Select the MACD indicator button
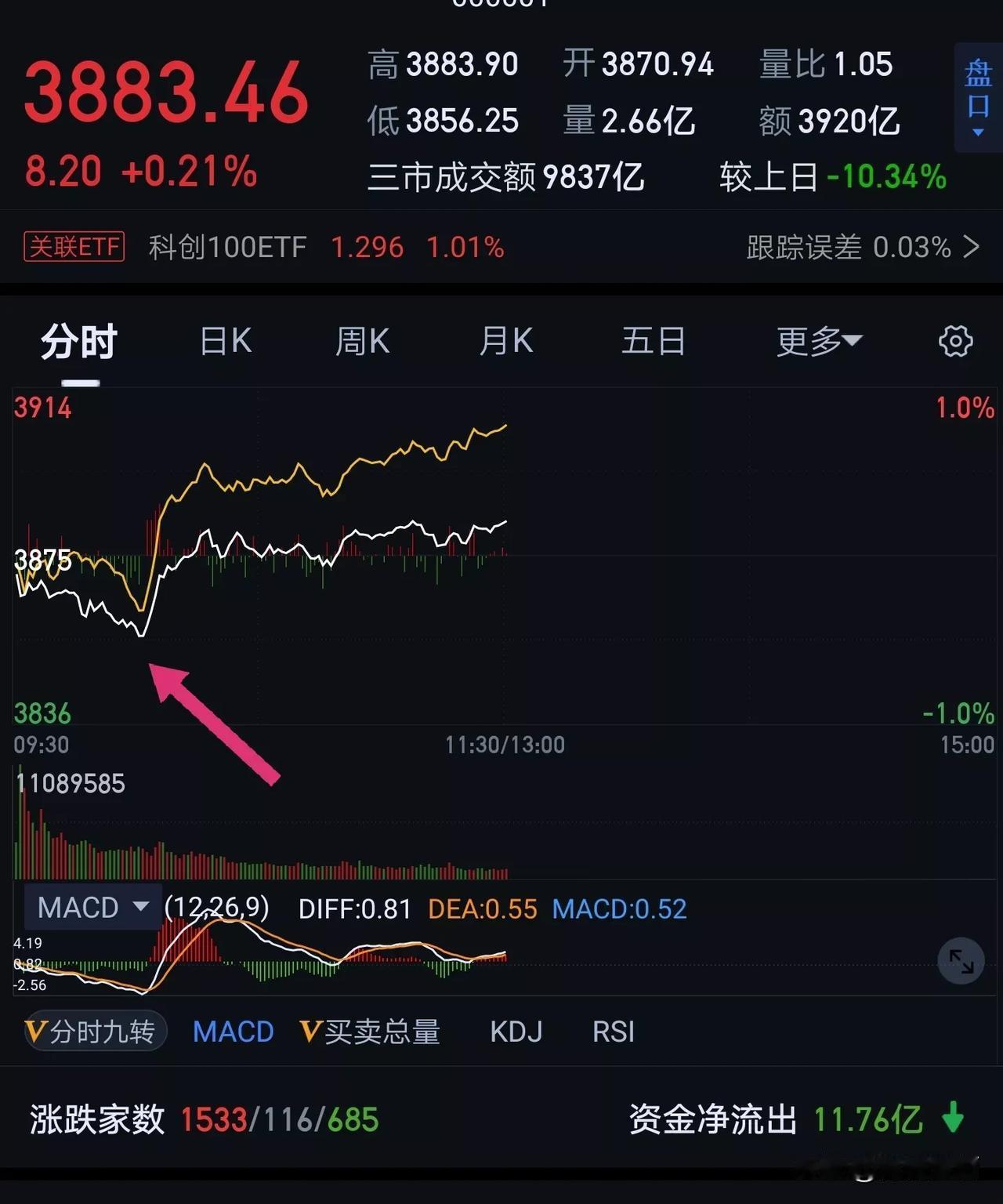This screenshot has width=1003, height=1204. 233,1032
